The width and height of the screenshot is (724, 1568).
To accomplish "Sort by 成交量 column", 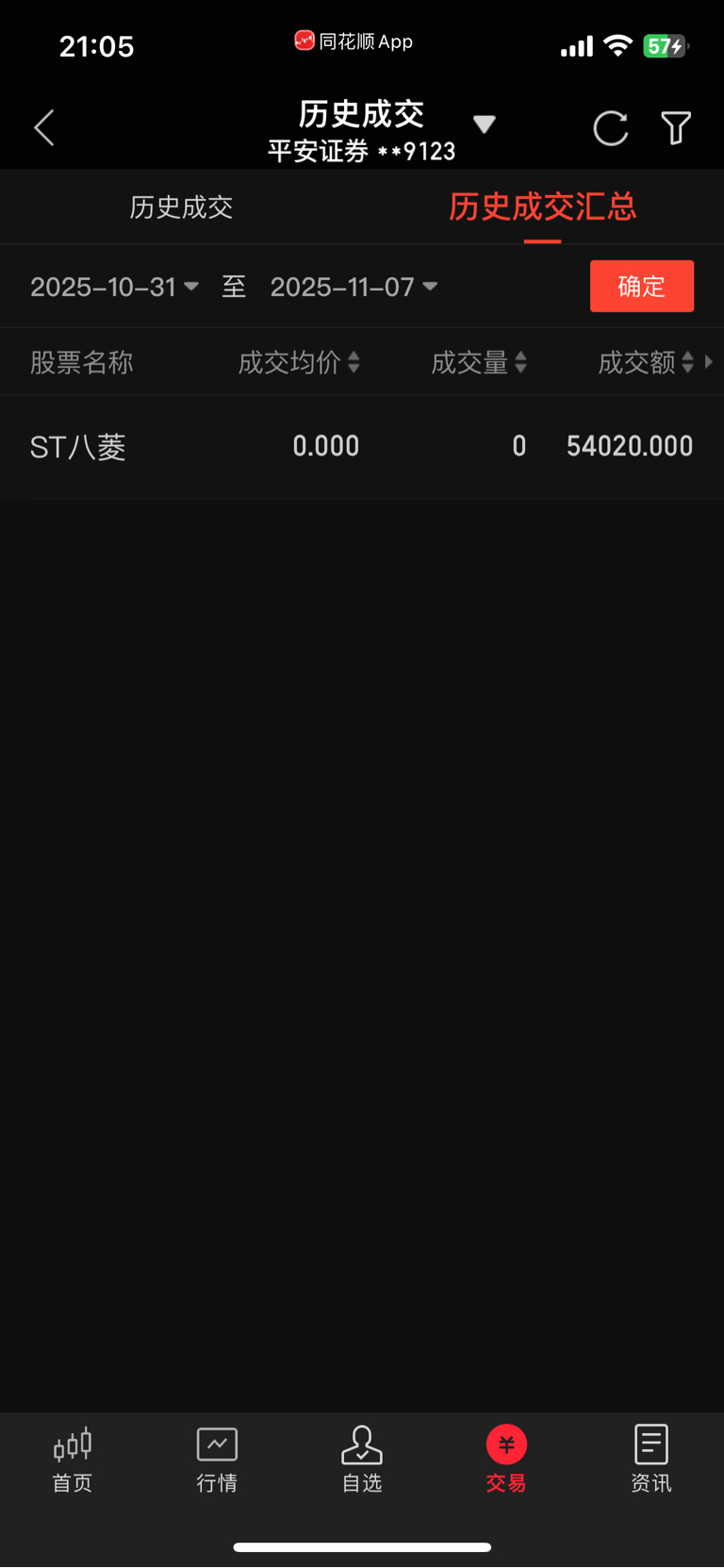I will click(x=478, y=362).
